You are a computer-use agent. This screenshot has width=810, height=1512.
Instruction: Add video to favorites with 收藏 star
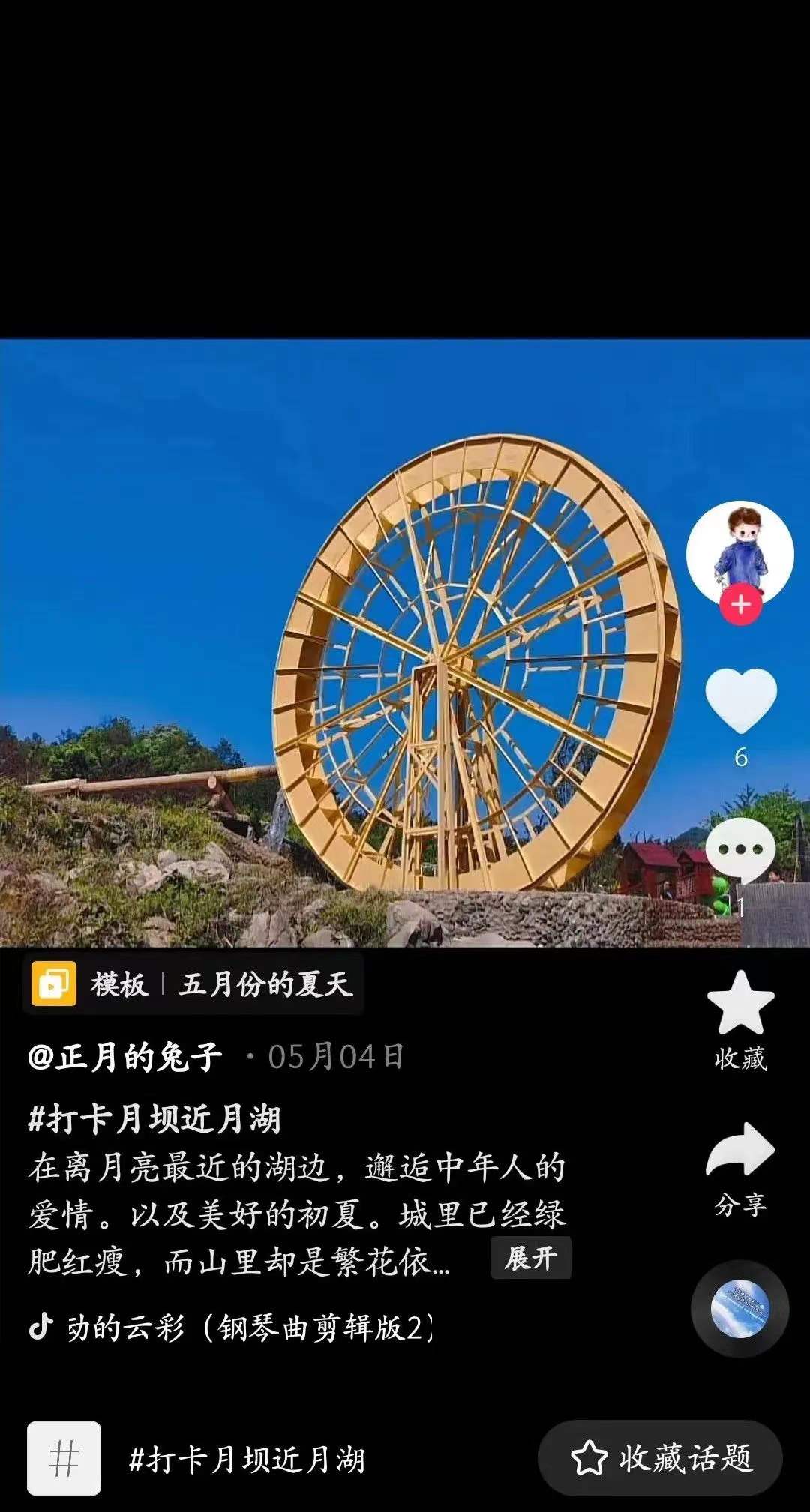(740, 1005)
